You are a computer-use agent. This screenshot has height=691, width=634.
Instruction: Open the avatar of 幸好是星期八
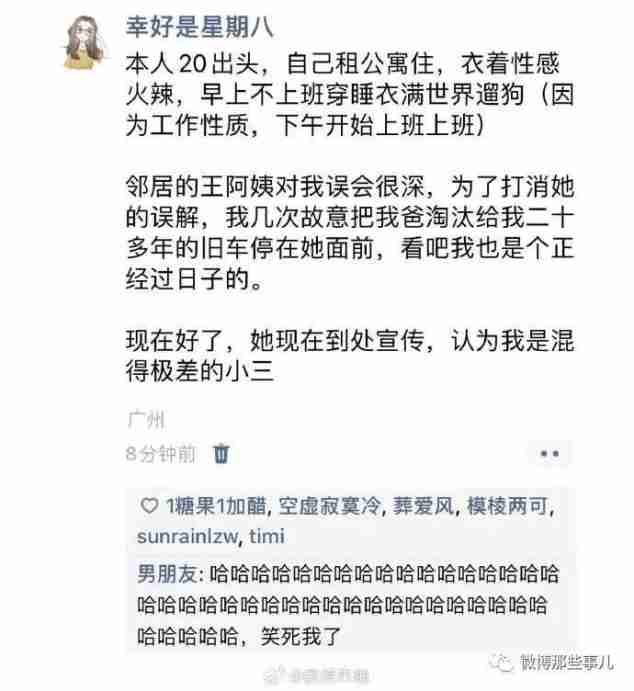coord(85,40)
